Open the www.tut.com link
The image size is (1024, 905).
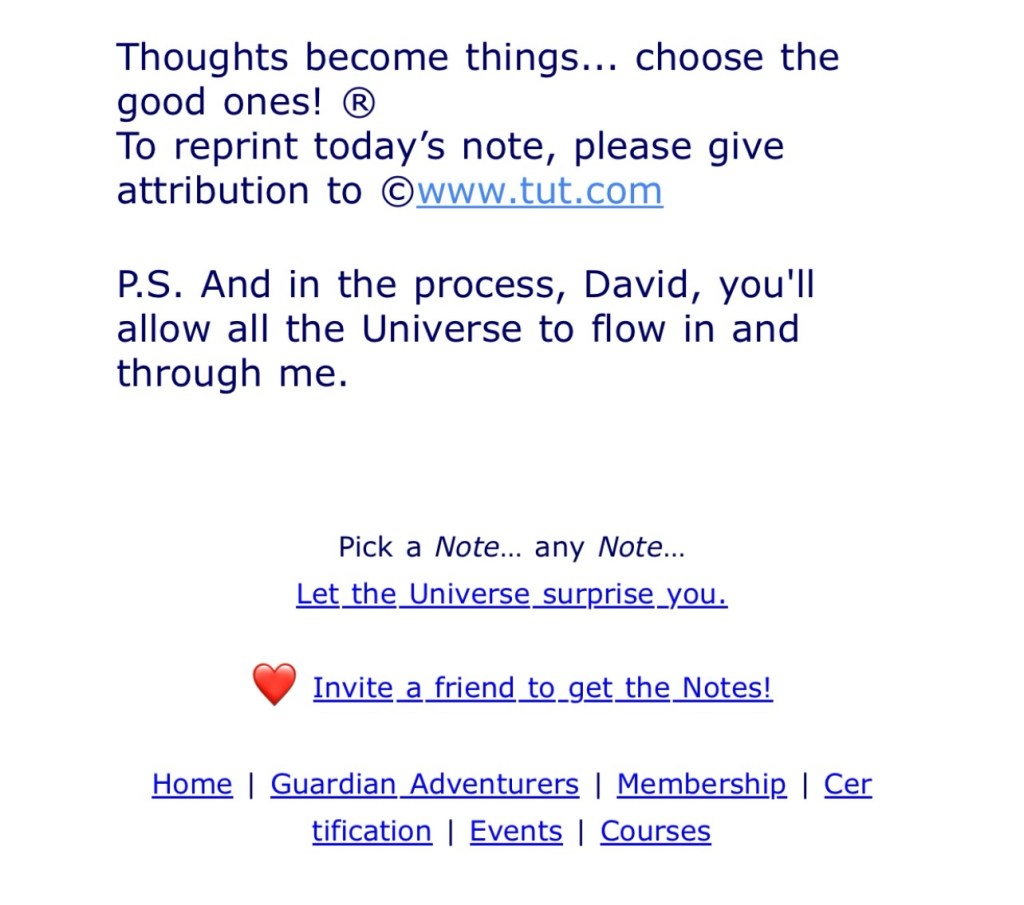click(539, 191)
